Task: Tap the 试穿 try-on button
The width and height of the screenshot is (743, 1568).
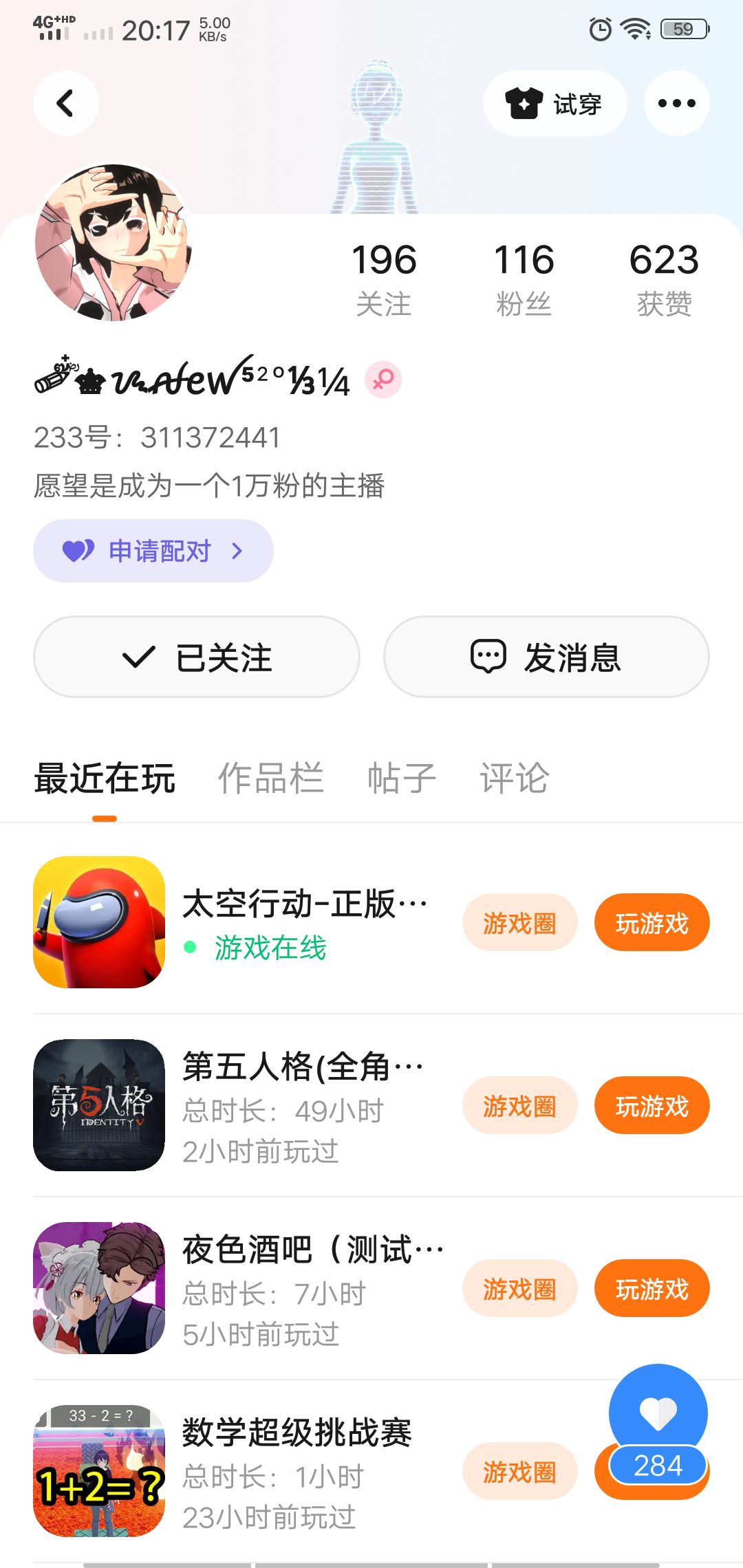Action: [554, 104]
